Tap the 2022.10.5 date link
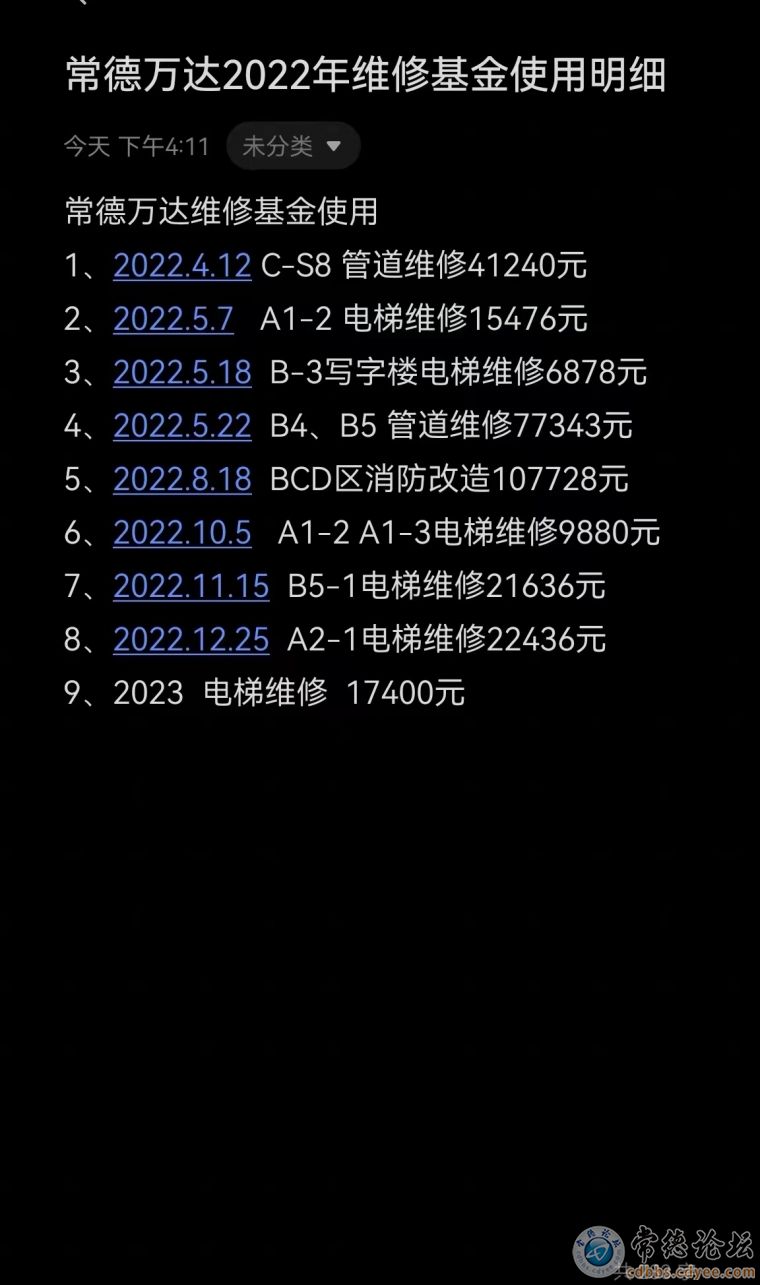Screen dimensions: 760x1285 point(182,533)
